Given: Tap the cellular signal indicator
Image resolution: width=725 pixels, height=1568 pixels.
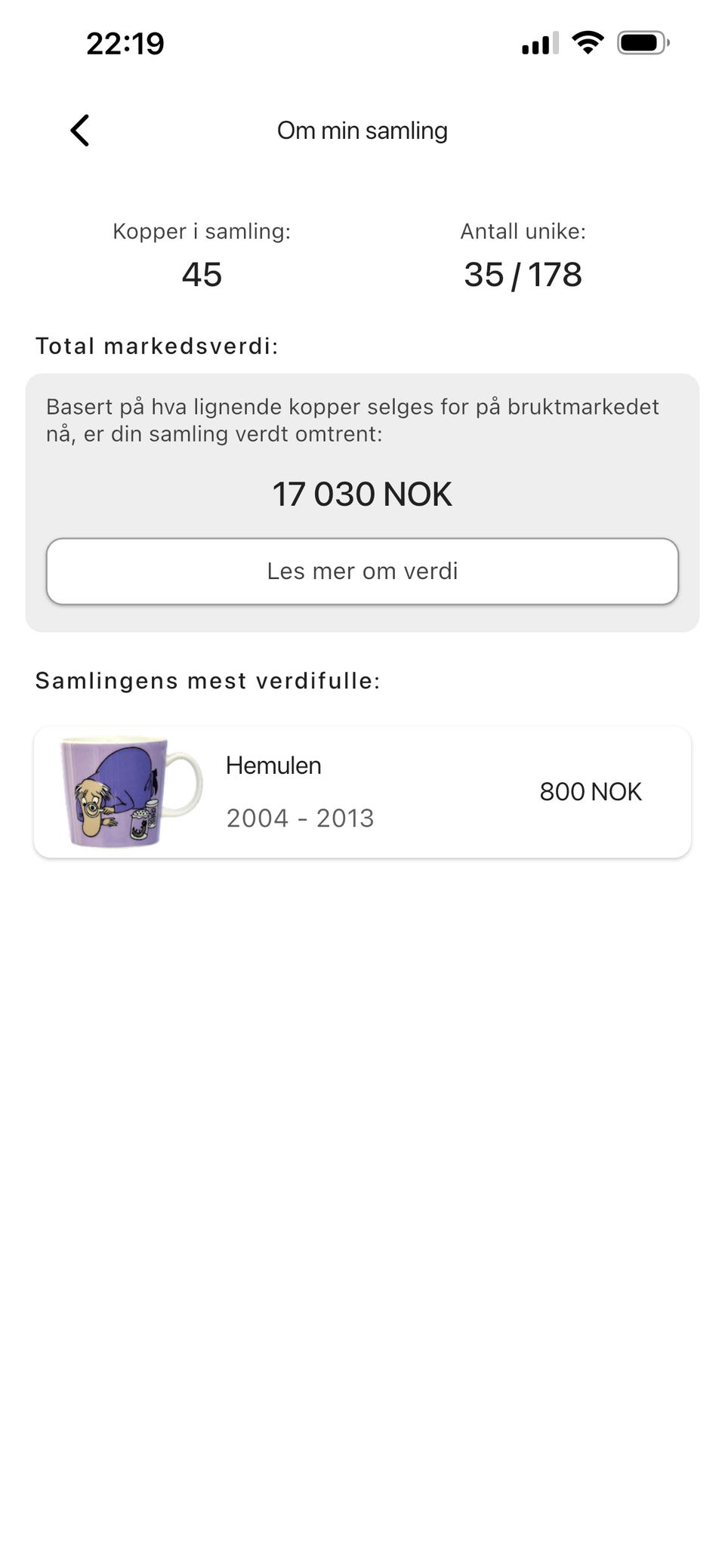Looking at the screenshot, I should [x=538, y=44].
